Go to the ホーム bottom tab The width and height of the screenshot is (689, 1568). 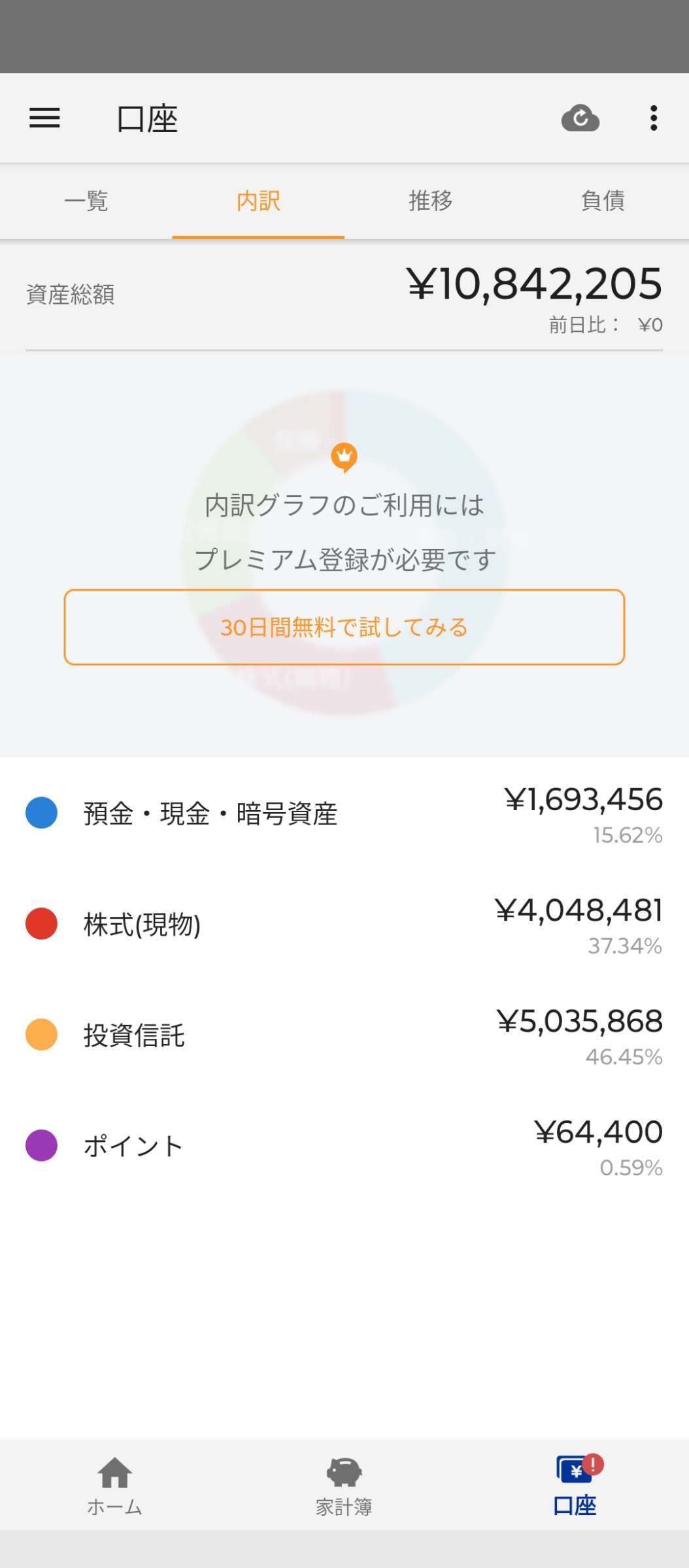[x=115, y=1486]
